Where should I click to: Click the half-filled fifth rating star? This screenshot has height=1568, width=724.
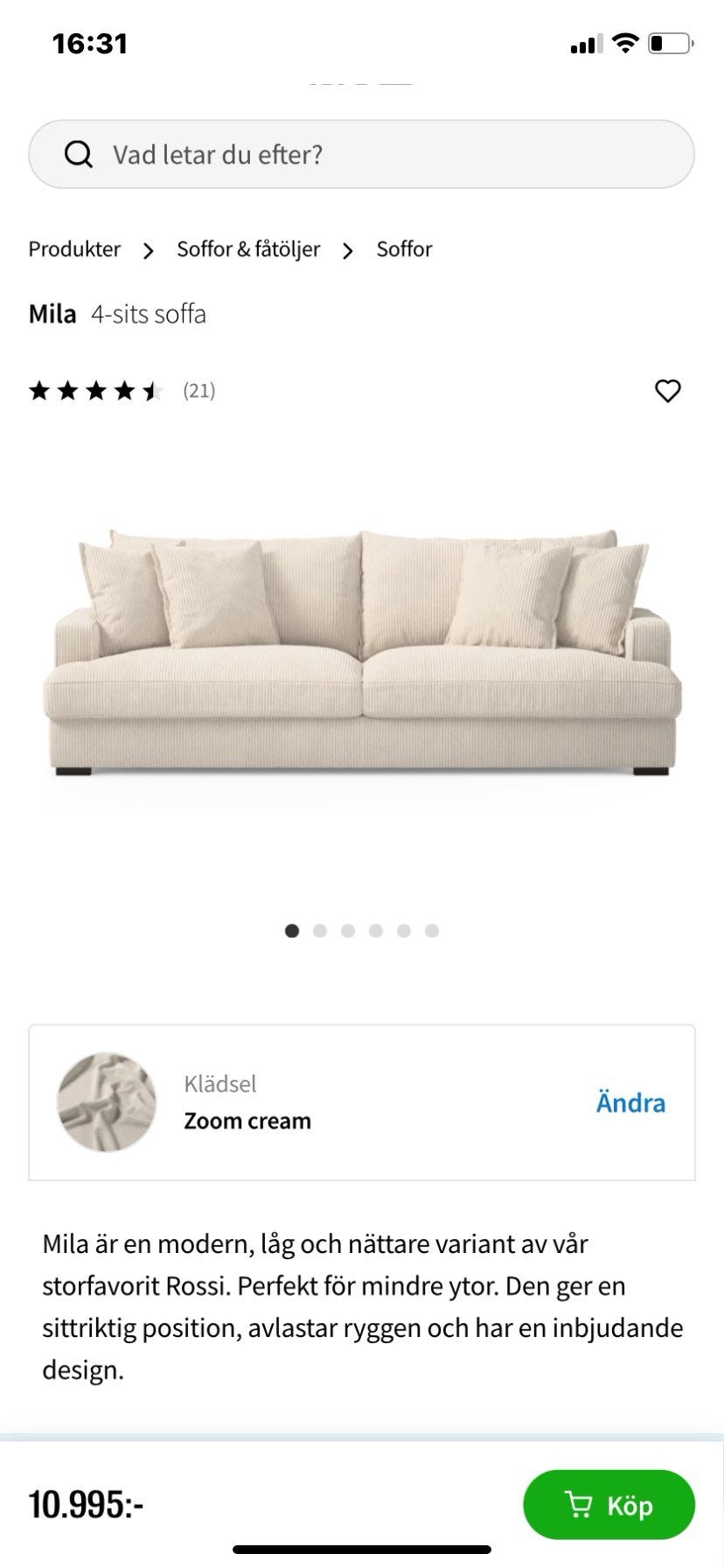pyautogui.click(x=151, y=390)
